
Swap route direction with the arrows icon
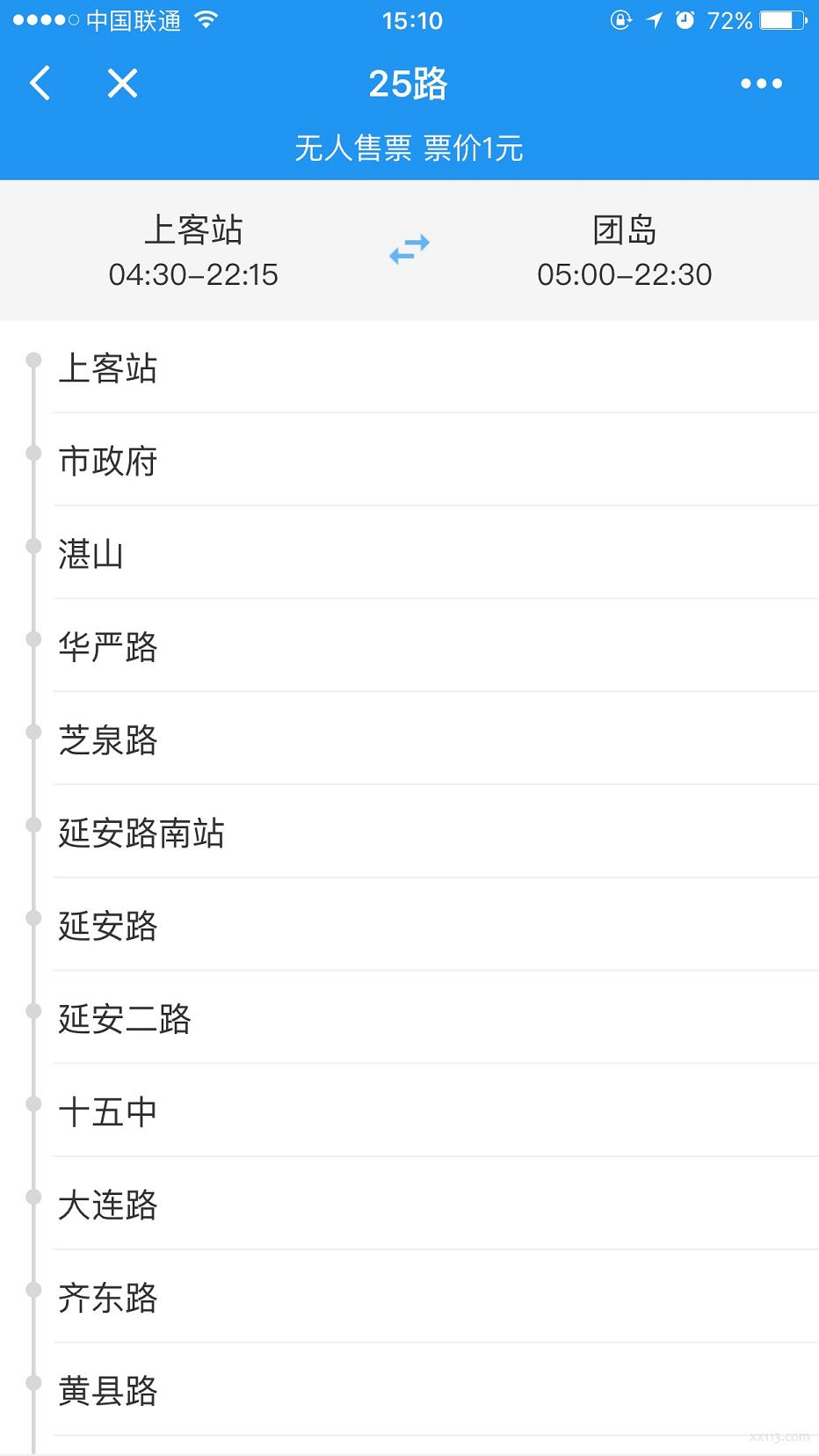(x=409, y=250)
